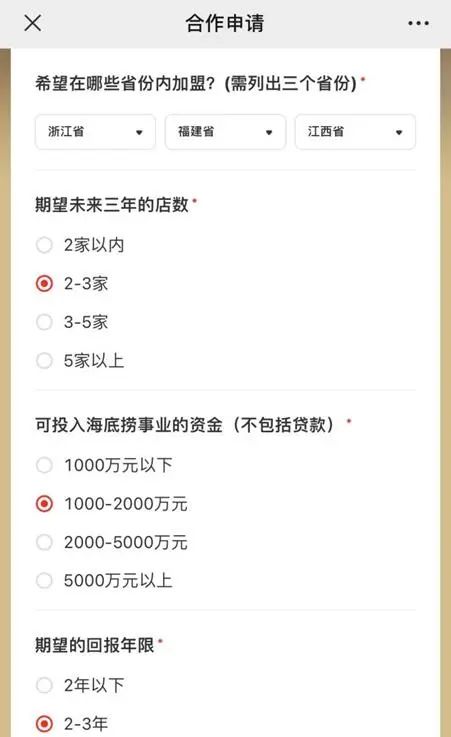
Task: Expand the 福建省 province dropdown
Action: tap(226, 132)
